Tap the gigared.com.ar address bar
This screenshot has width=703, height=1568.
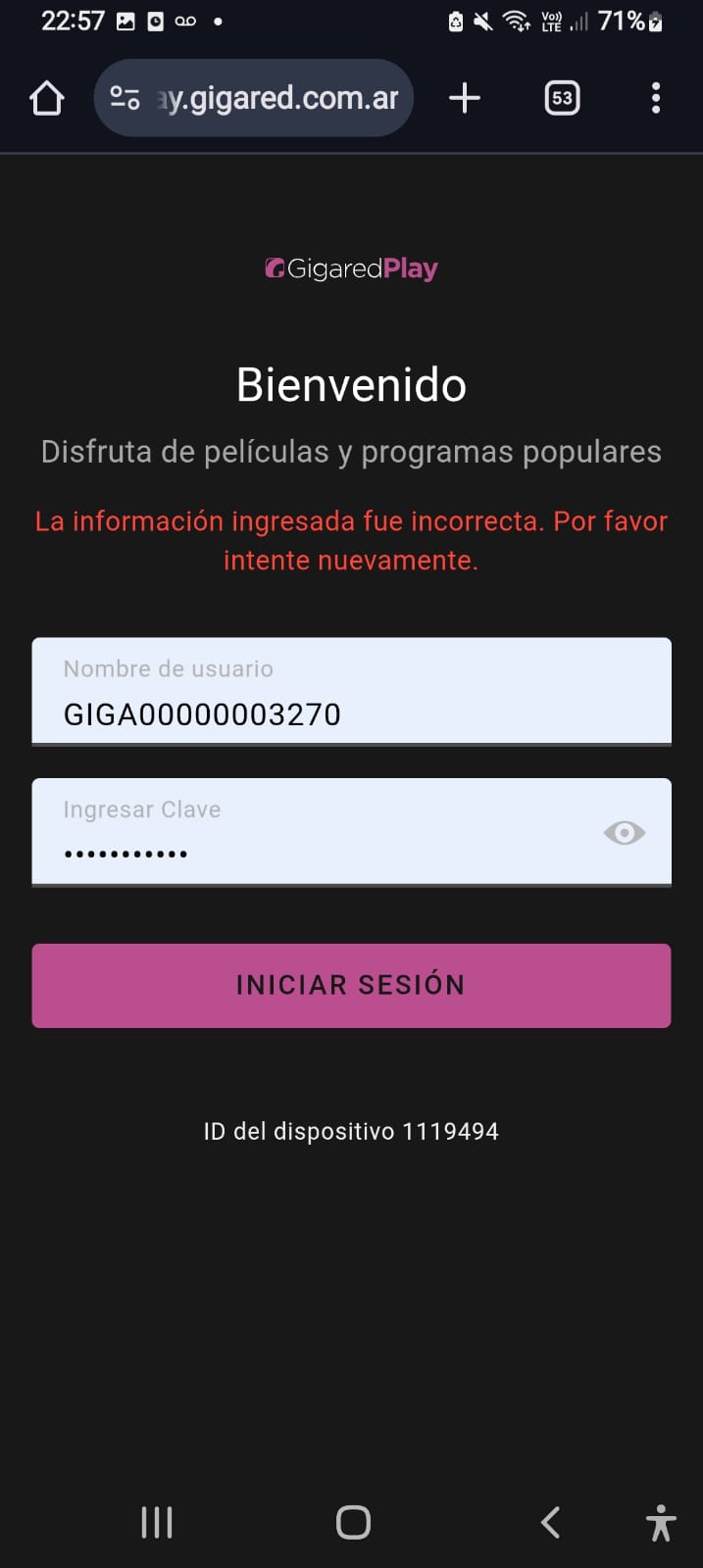279,98
